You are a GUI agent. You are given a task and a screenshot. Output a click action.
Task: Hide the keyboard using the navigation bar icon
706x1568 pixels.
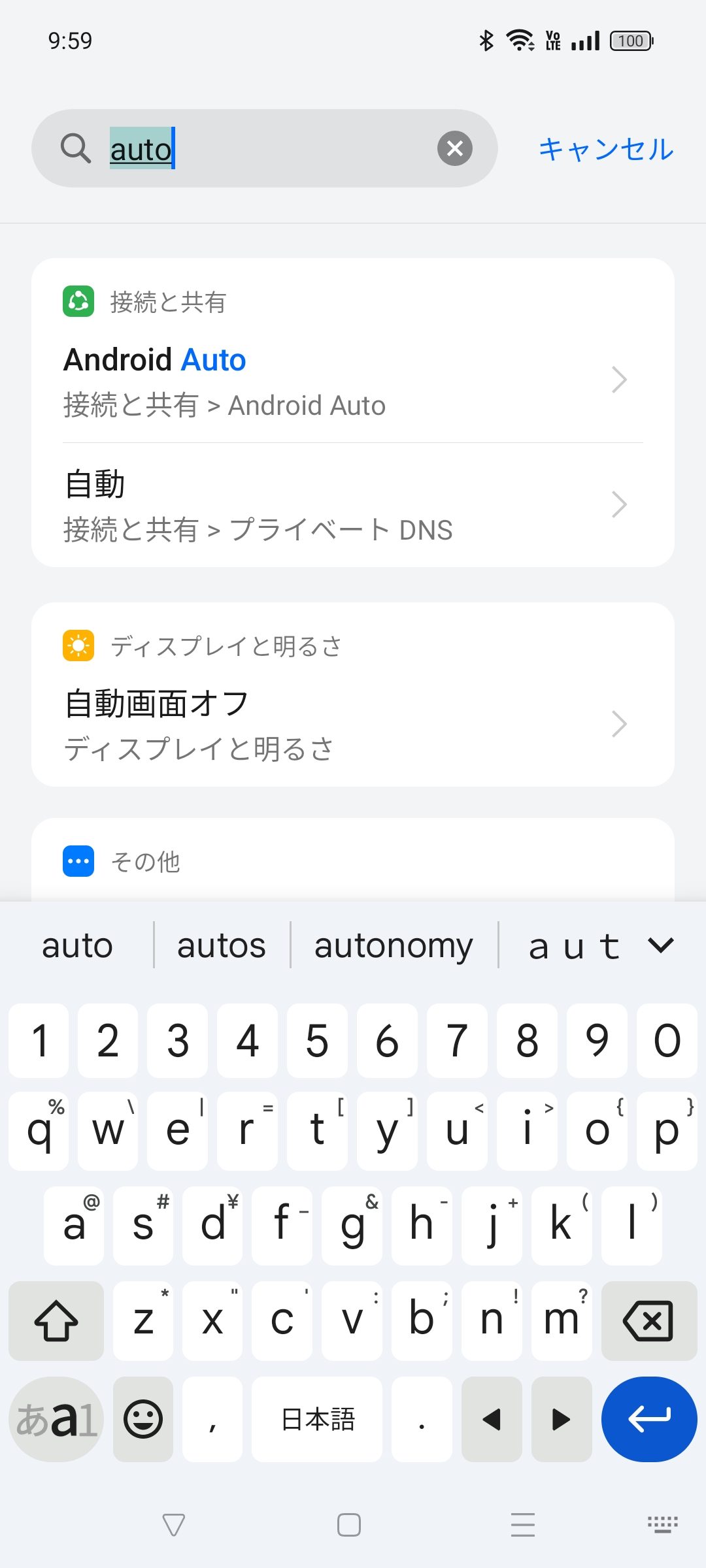[662, 1524]
